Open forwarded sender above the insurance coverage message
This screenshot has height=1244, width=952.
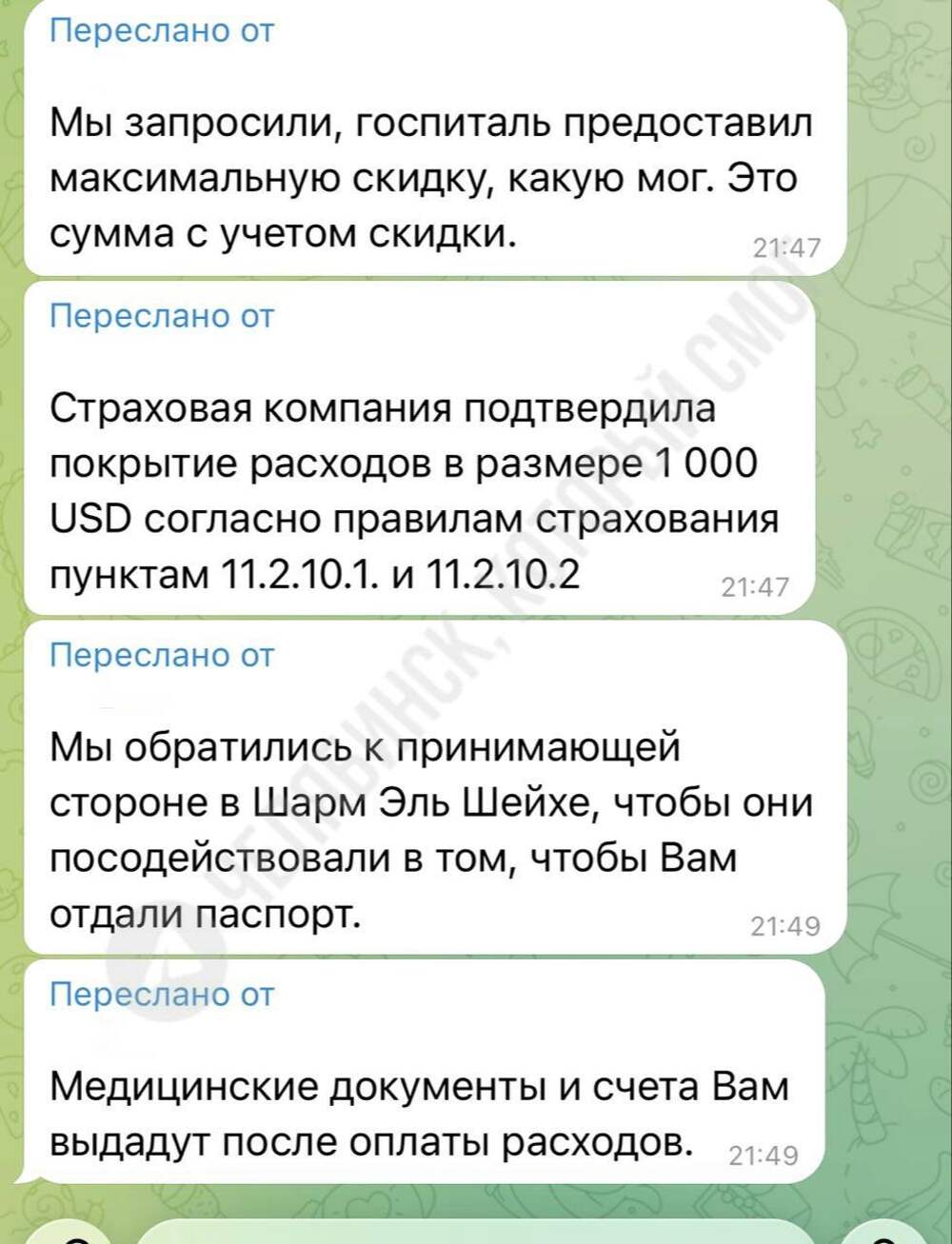(x=161, y=315)
